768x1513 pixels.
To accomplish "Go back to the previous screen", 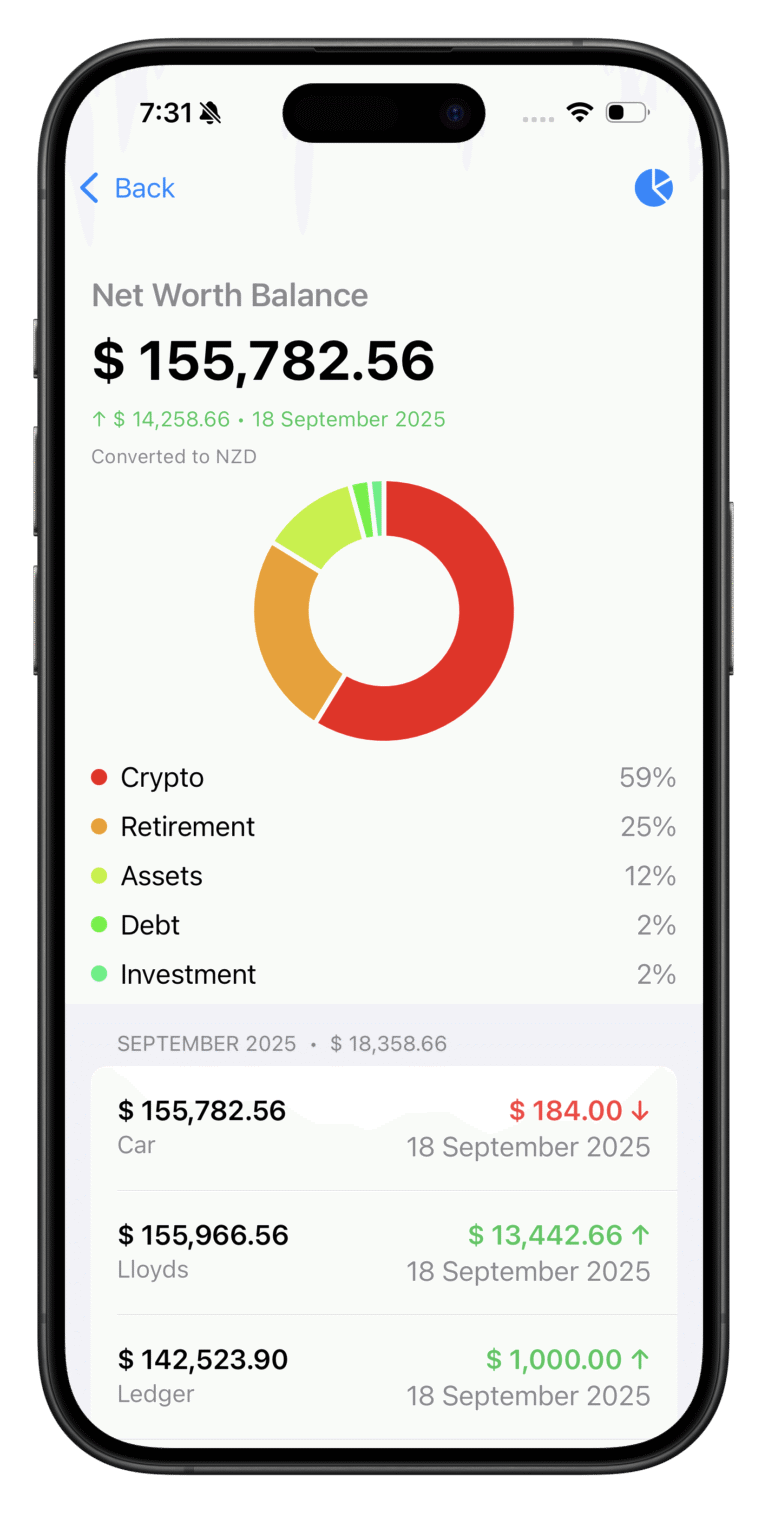I will point(127,188).
